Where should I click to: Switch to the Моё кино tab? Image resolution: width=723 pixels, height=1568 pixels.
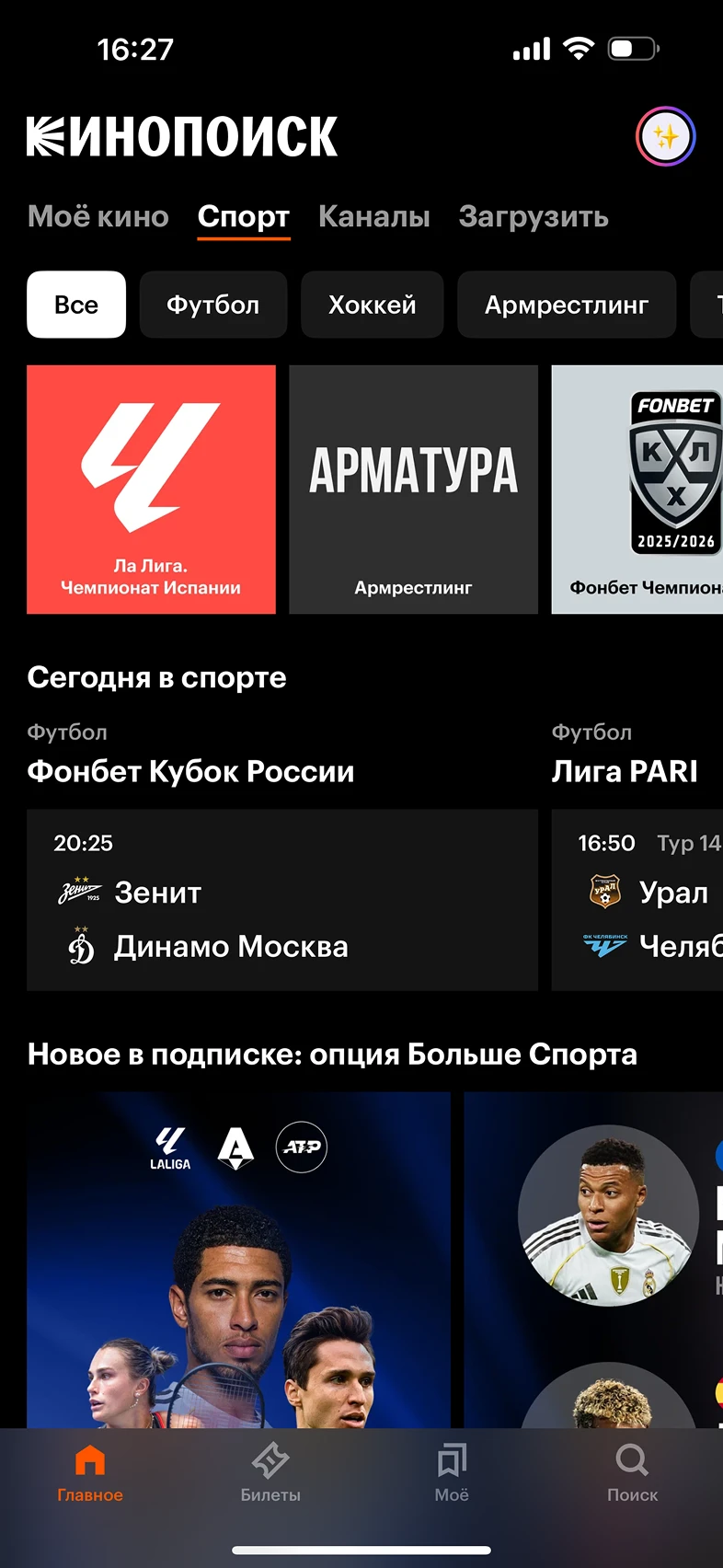[x=98, y=217]
